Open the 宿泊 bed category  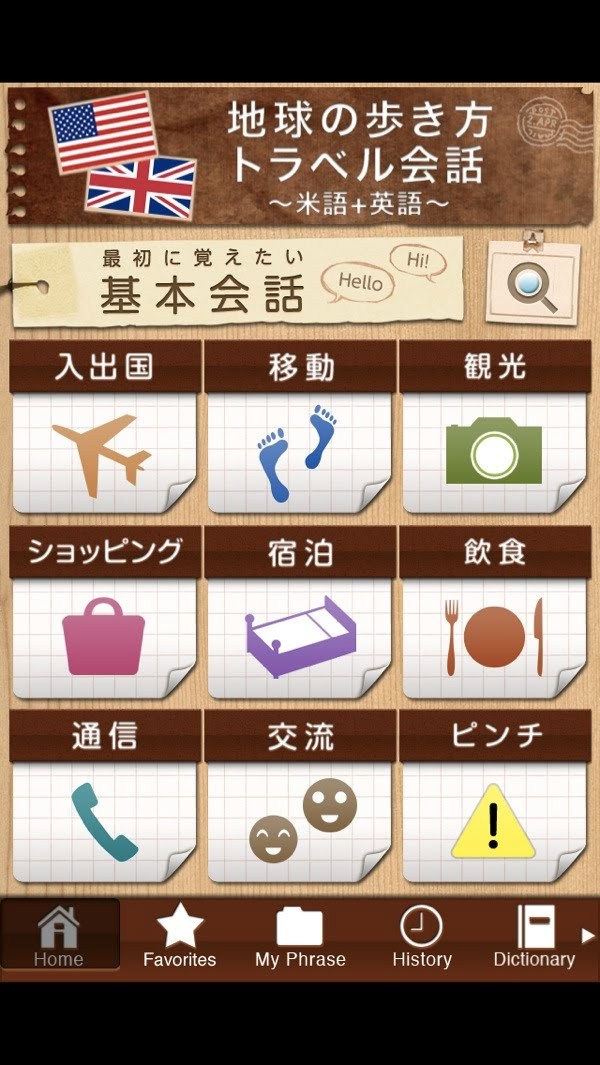pos(299,614)
